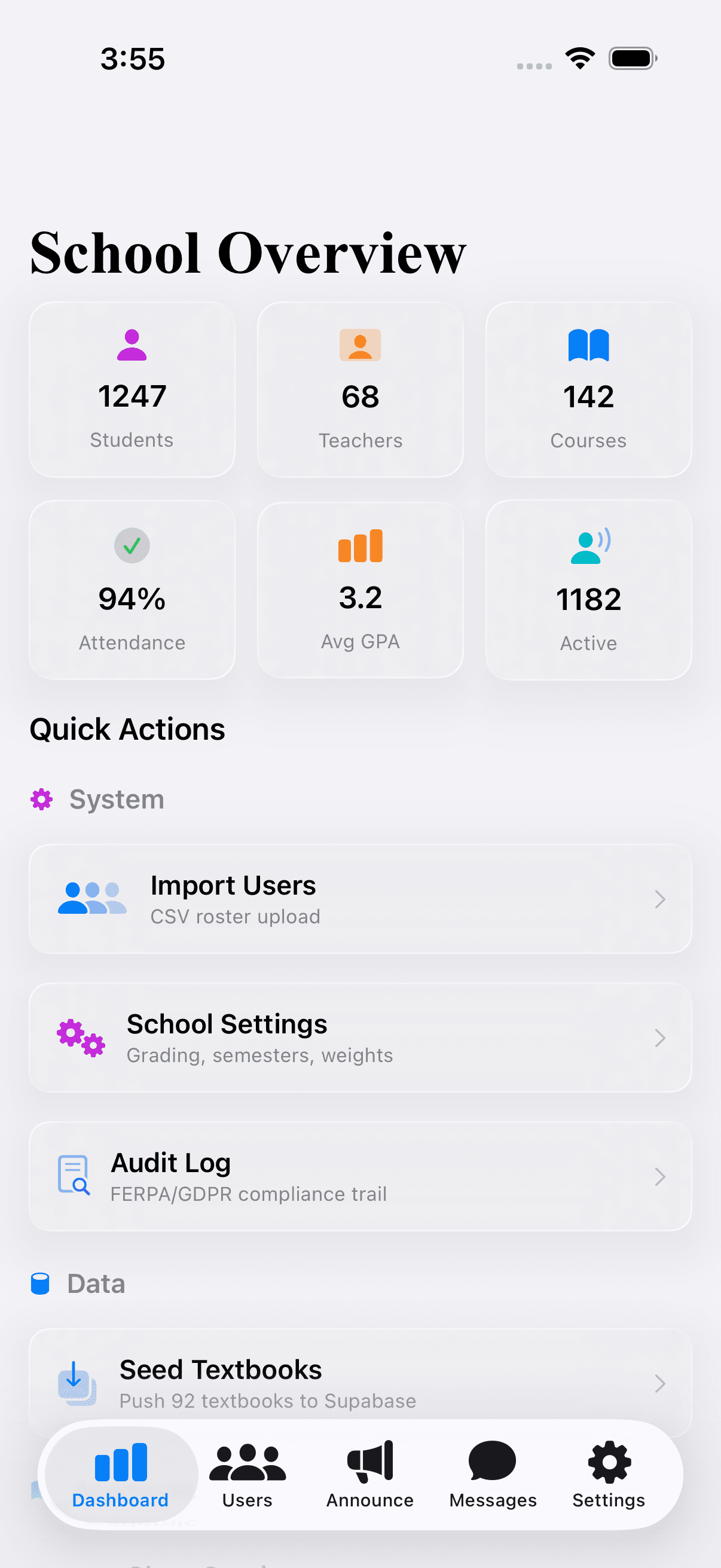The height and width of the screenshot is (1568, 721).
Task: Click the Active users speaker icon
Action: tap(588, 546)
